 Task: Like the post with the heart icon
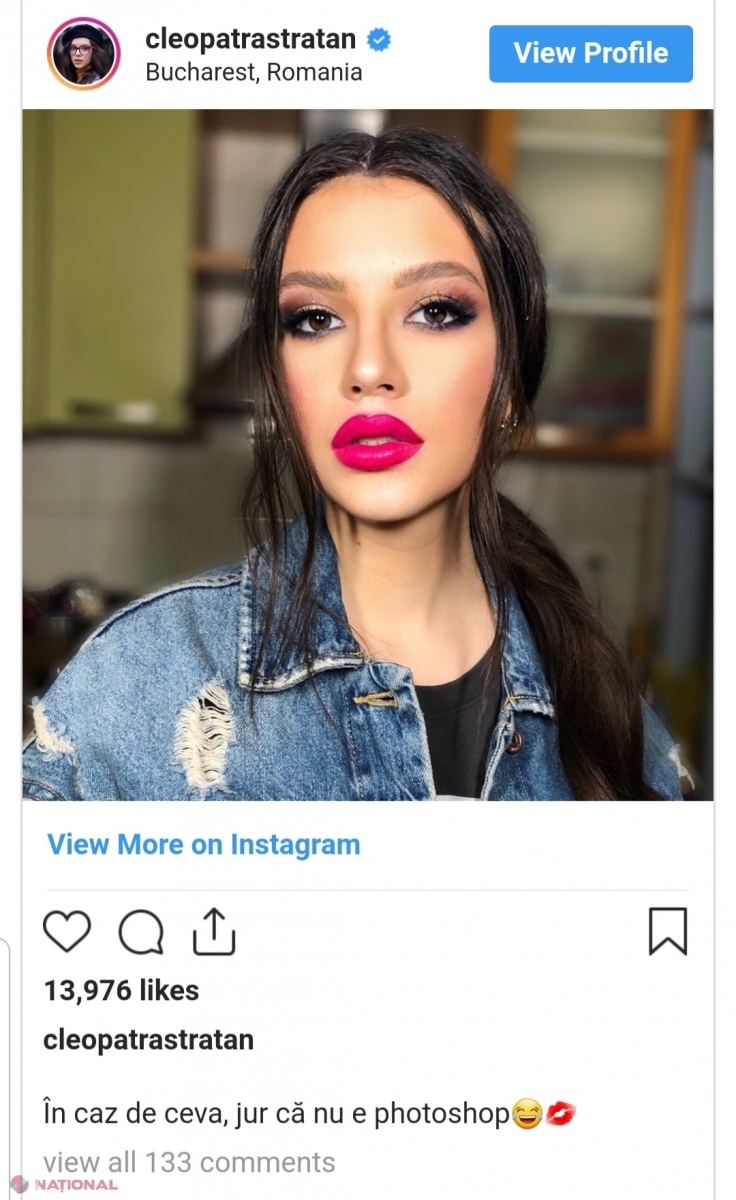point(67,932)
